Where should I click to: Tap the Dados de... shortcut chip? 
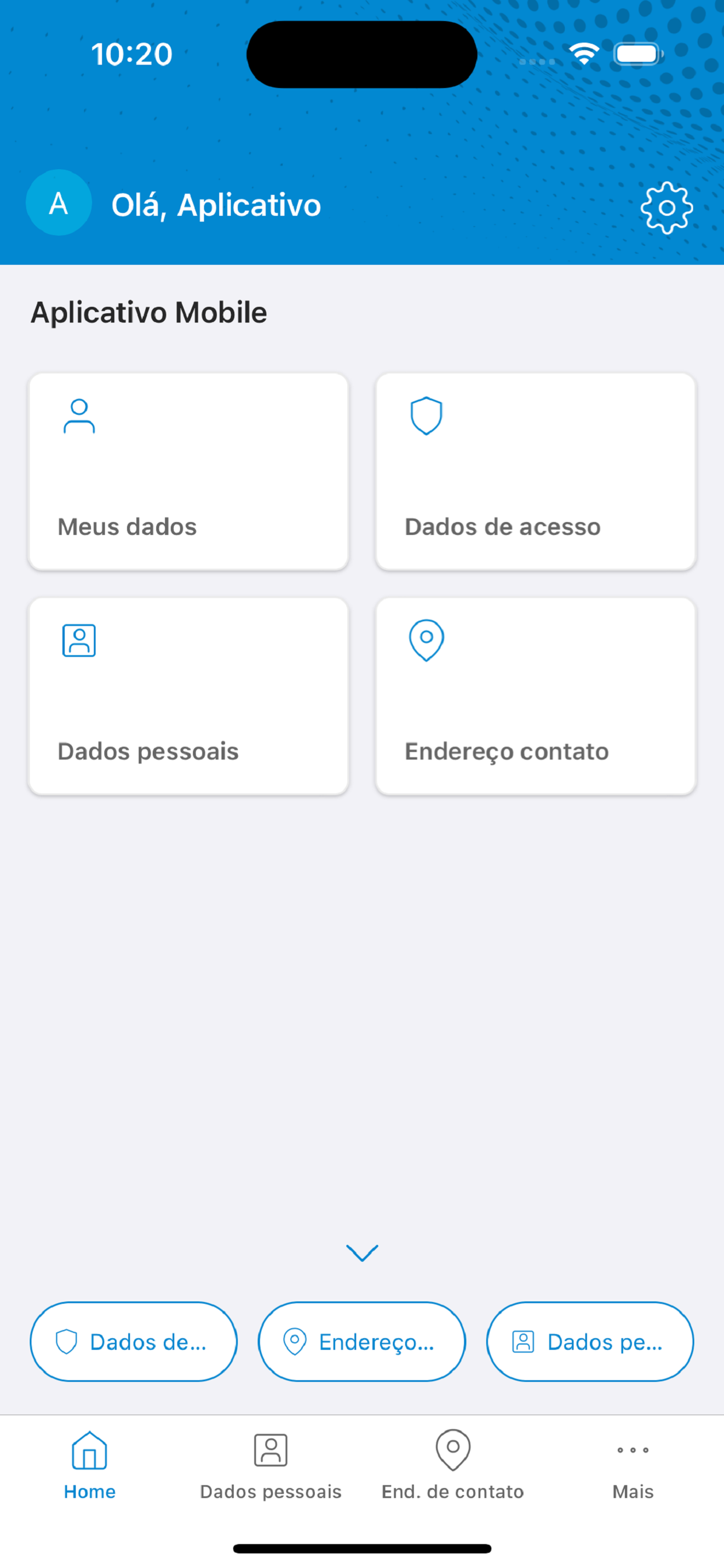(x=134, y=1342)
